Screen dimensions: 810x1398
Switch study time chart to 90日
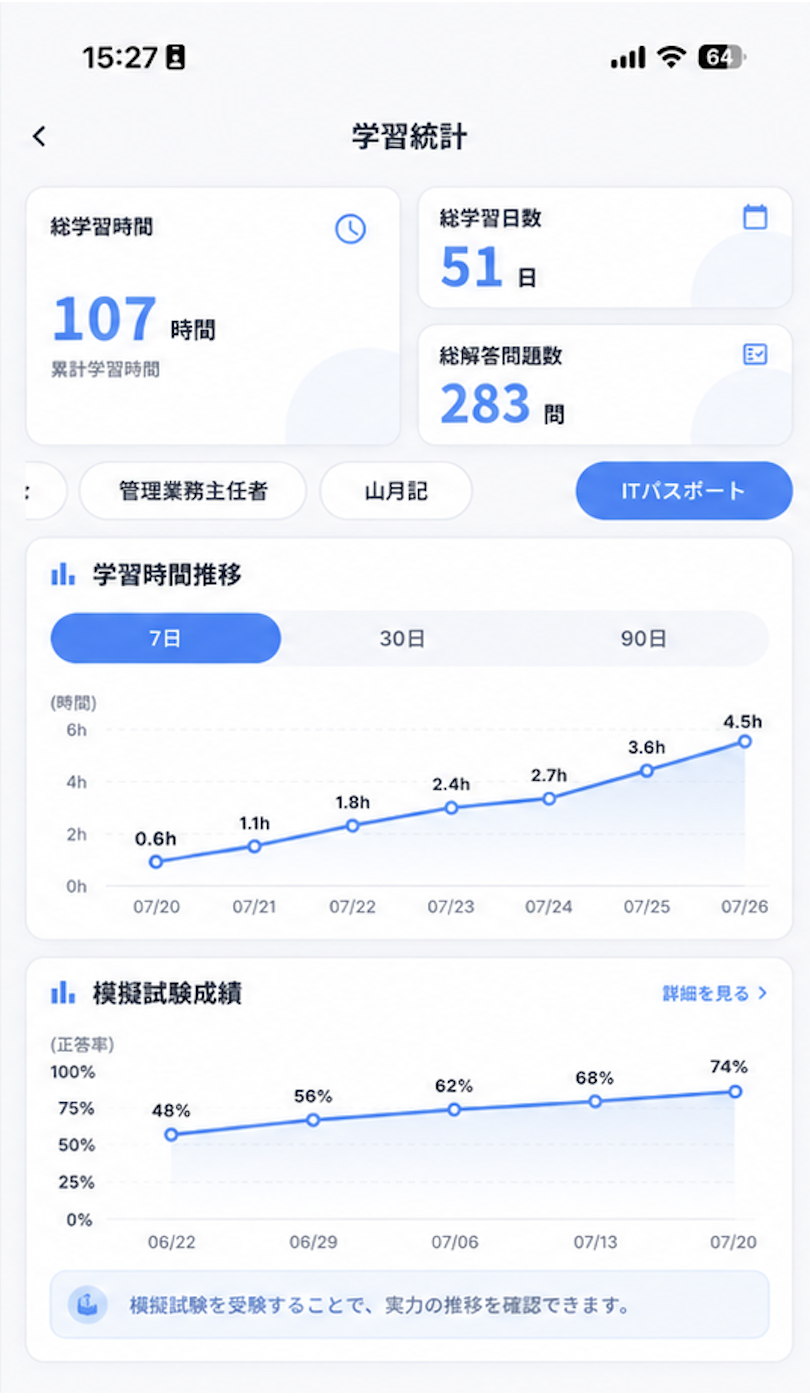tap(643, 638)
